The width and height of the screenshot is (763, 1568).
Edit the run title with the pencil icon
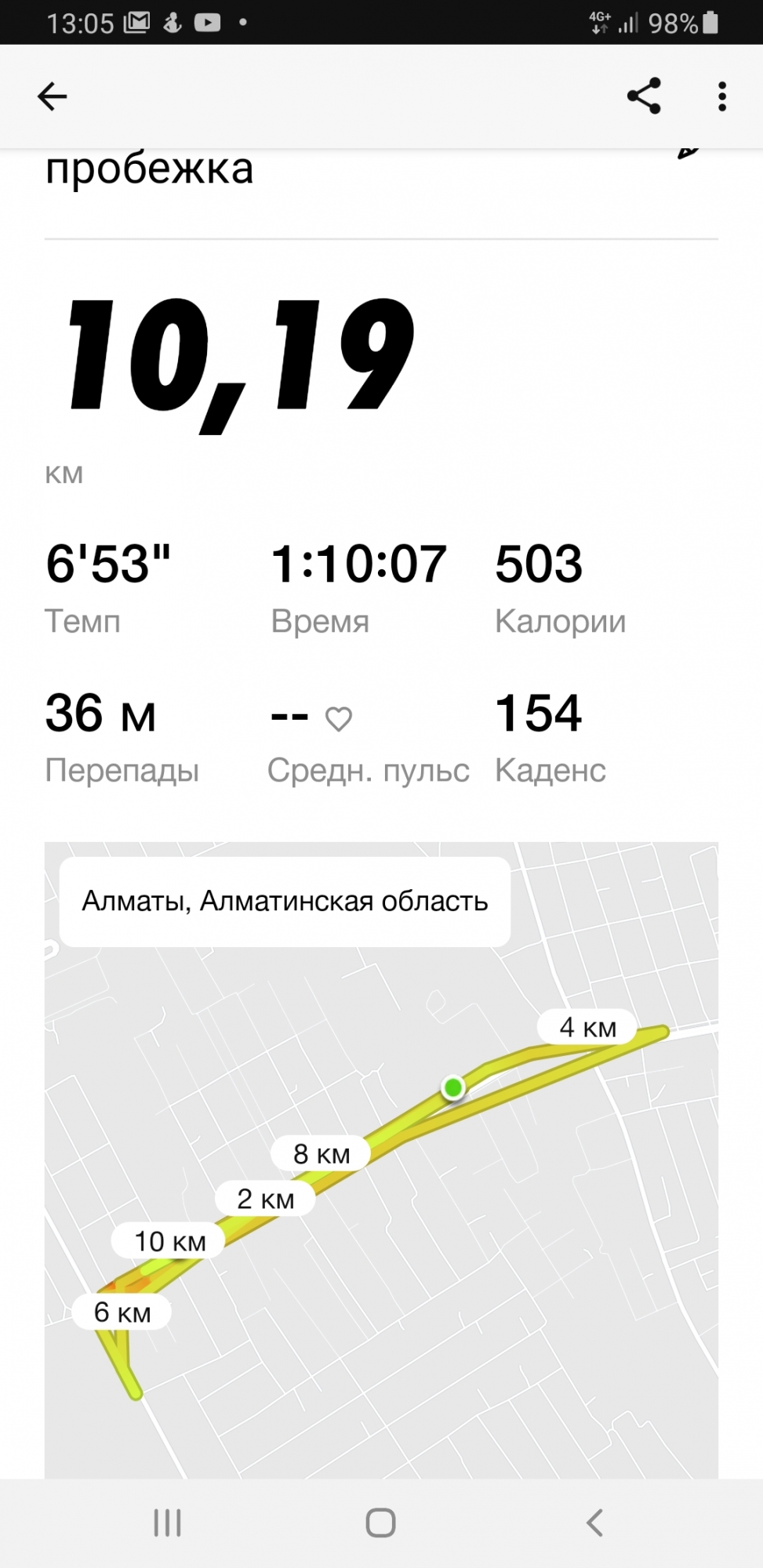pos(688,153)
